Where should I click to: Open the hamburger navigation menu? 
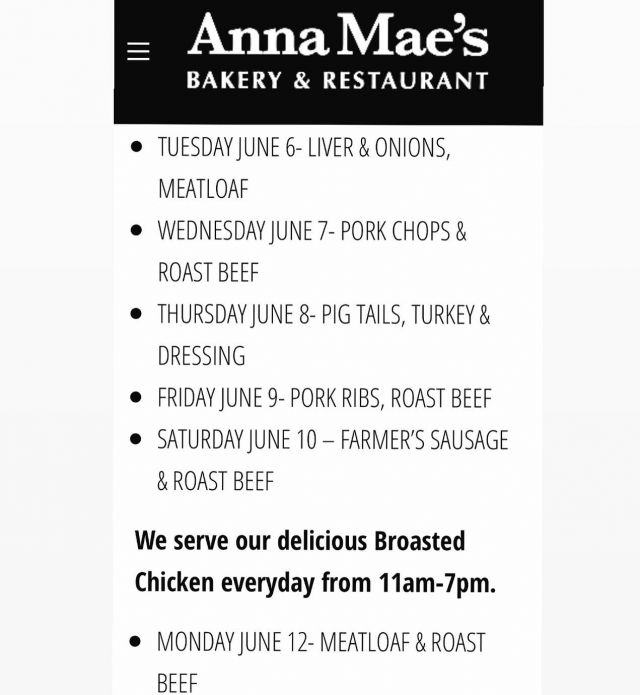point(138,52)
